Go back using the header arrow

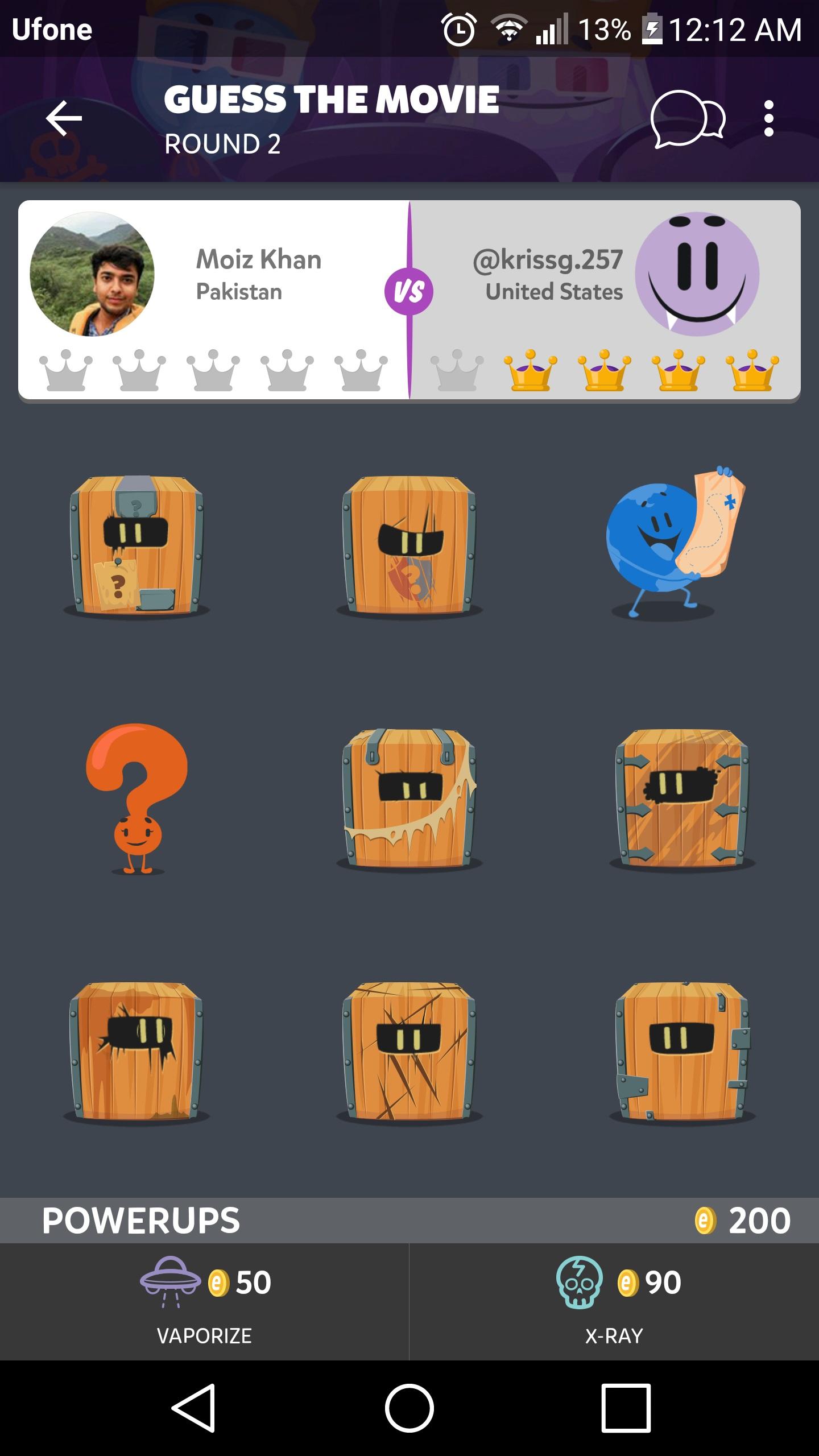tap(64, 118)
